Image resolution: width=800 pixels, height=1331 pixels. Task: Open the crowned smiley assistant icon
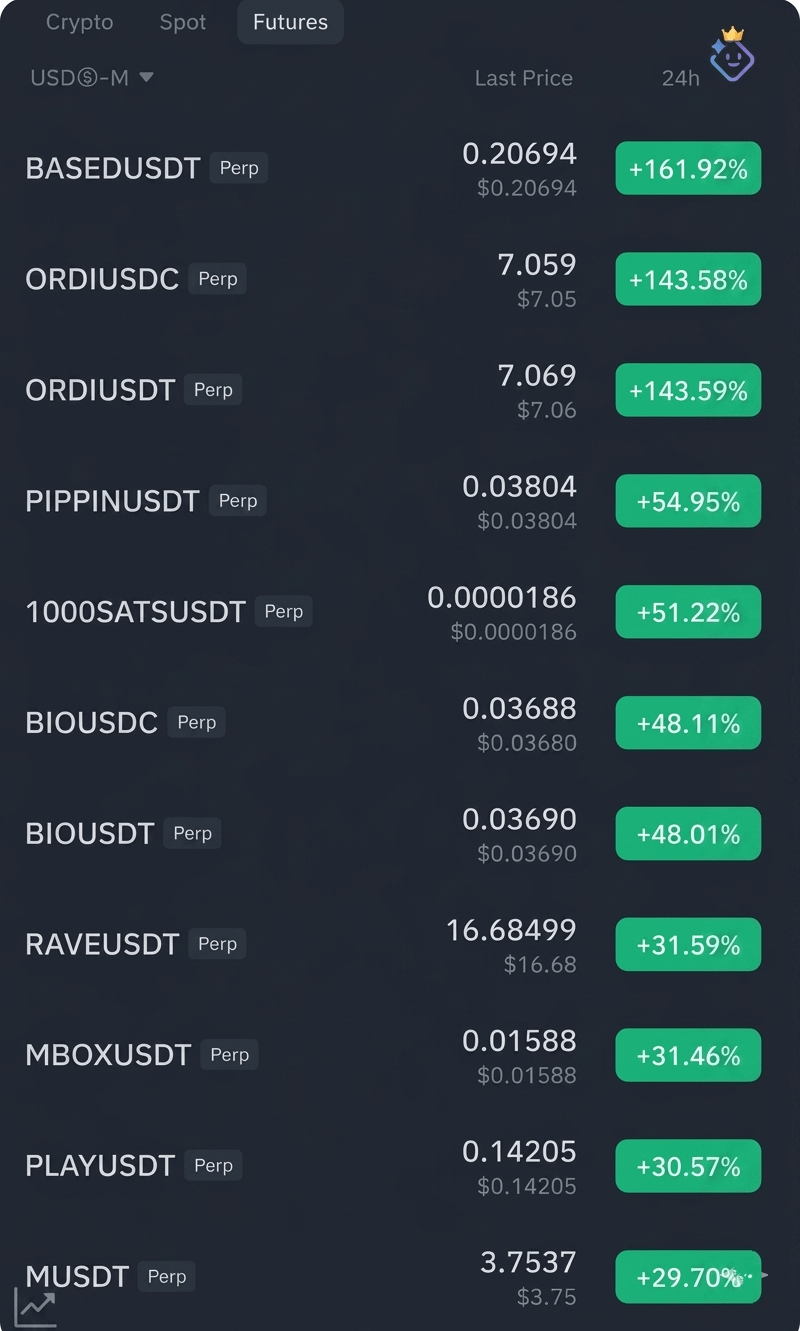(732, 55)
